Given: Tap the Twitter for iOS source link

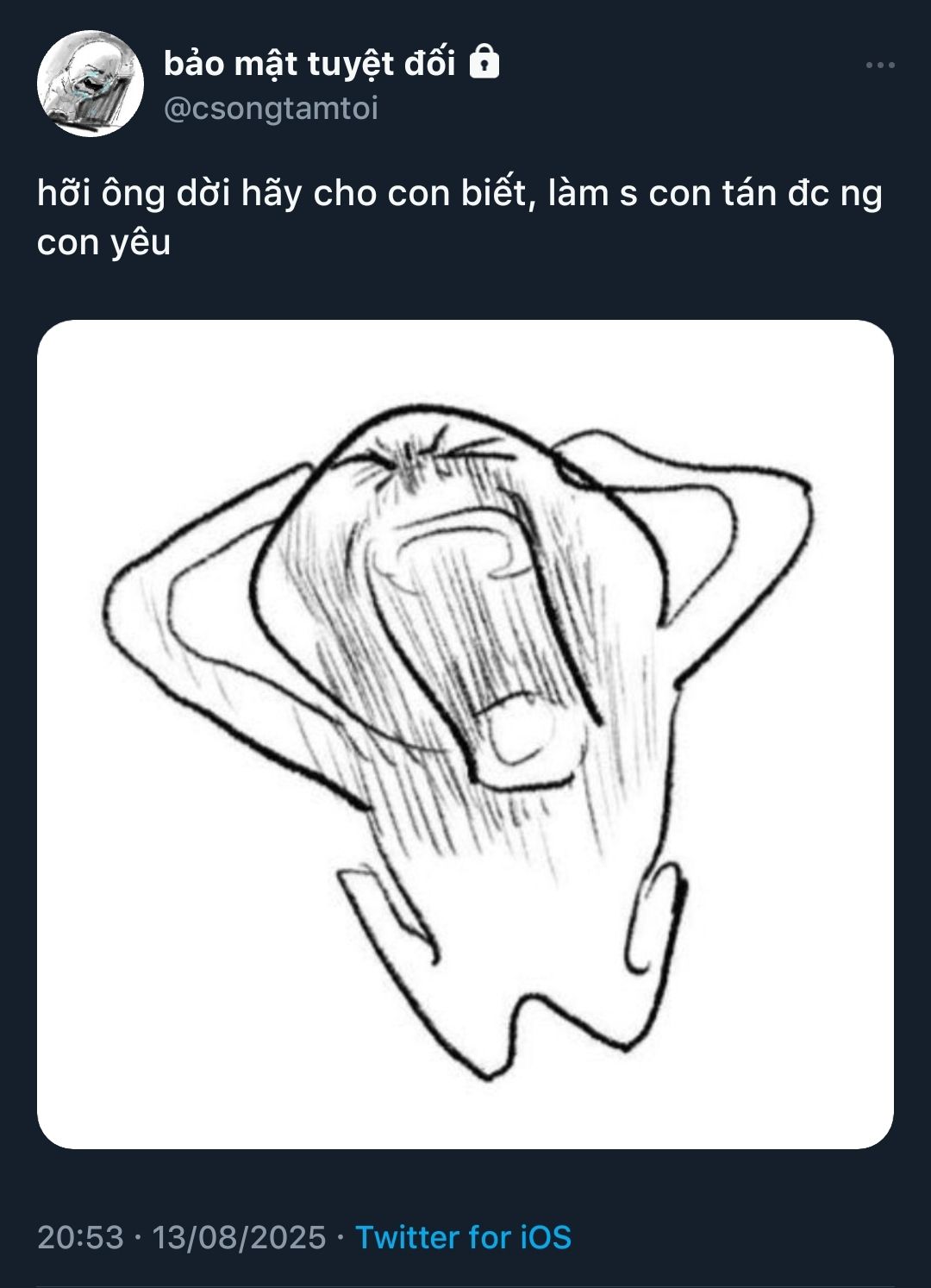Looking at the screenshot, I should point(463,1237).
